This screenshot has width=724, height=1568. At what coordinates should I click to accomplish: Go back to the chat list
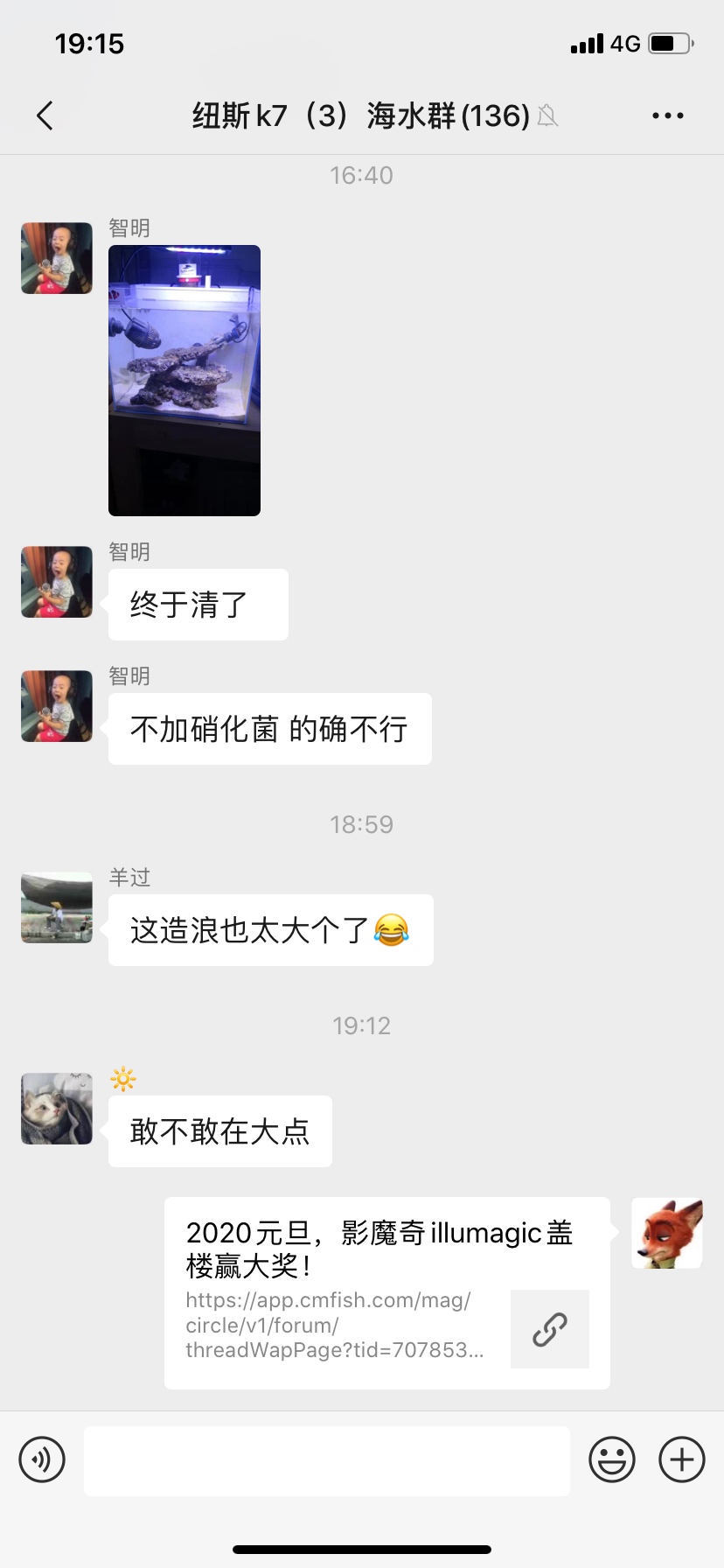pyautogui.click(x=45, y=115)
